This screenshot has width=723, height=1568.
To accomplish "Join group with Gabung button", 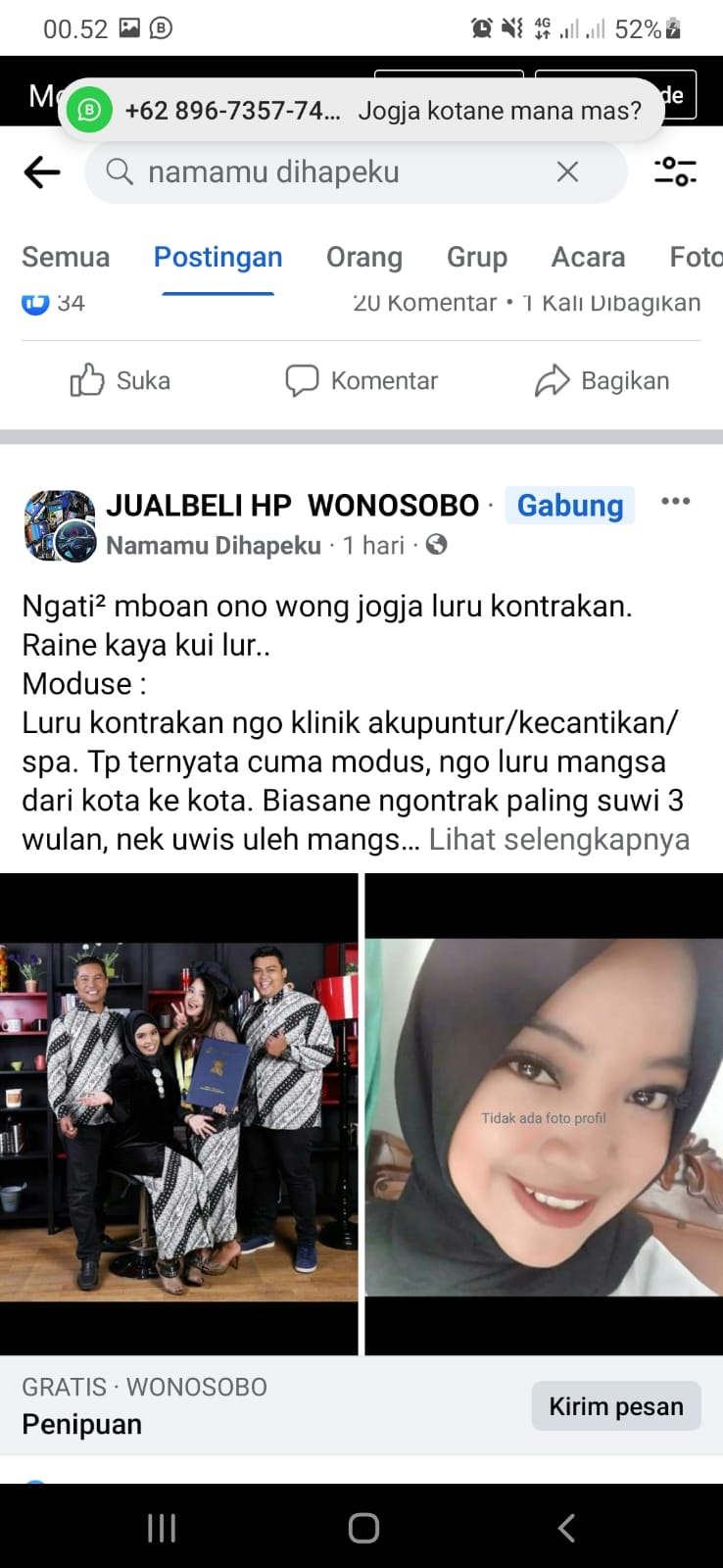I will pos(570,506).
